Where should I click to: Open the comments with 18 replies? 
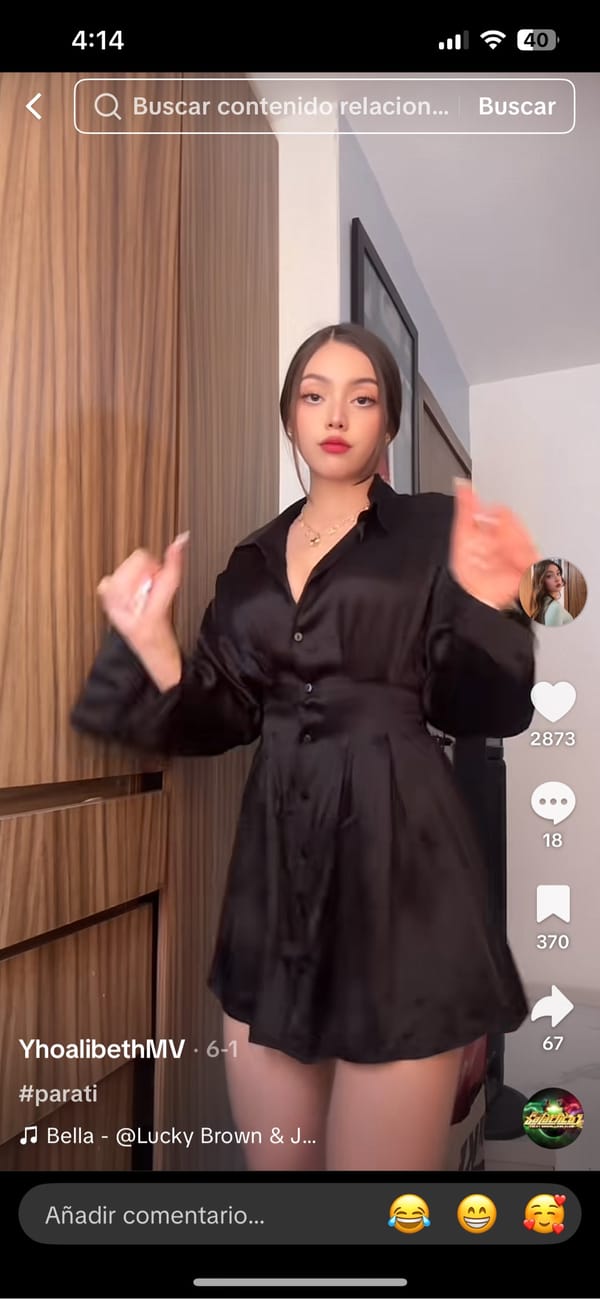[x=552, y=804]
